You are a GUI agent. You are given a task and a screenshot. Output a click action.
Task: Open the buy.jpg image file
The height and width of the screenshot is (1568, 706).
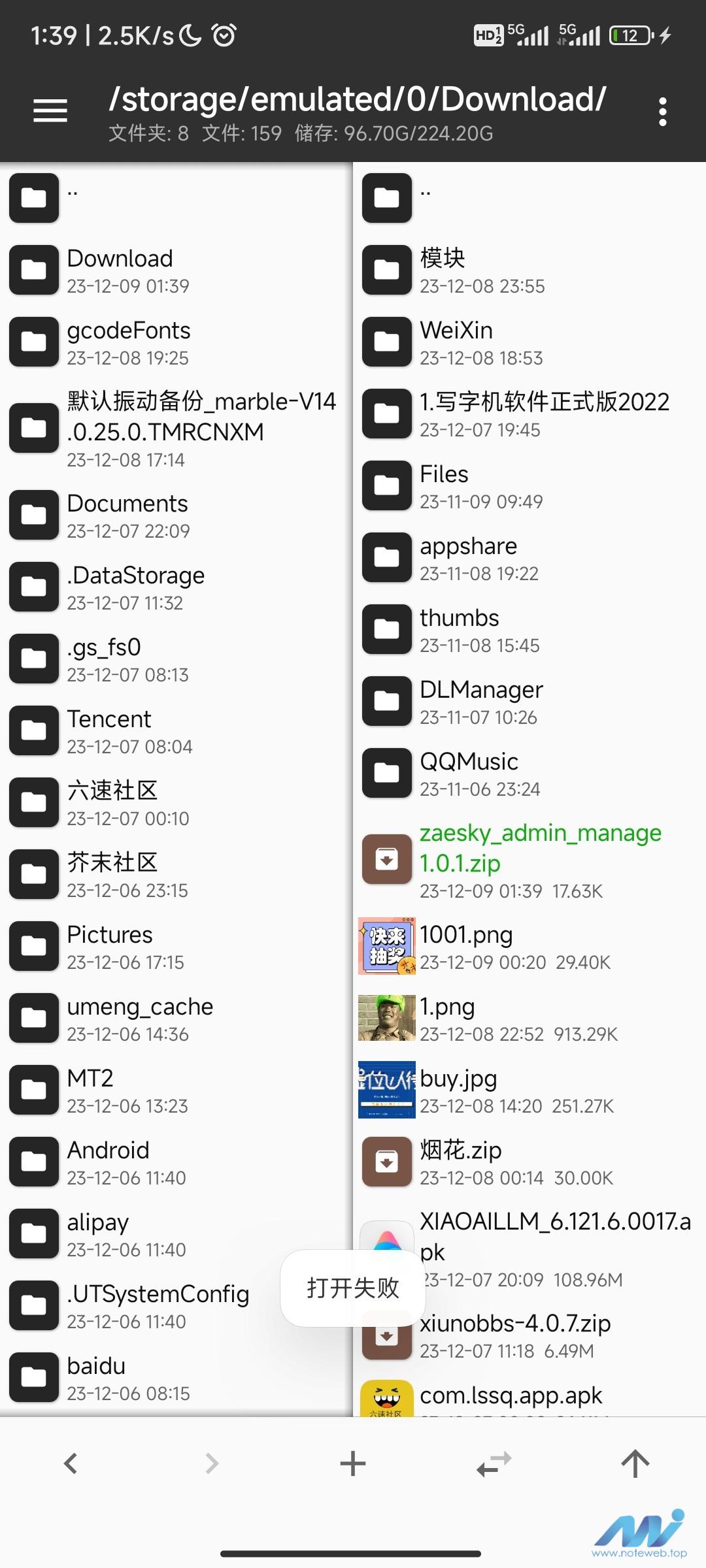point(529,1090)
